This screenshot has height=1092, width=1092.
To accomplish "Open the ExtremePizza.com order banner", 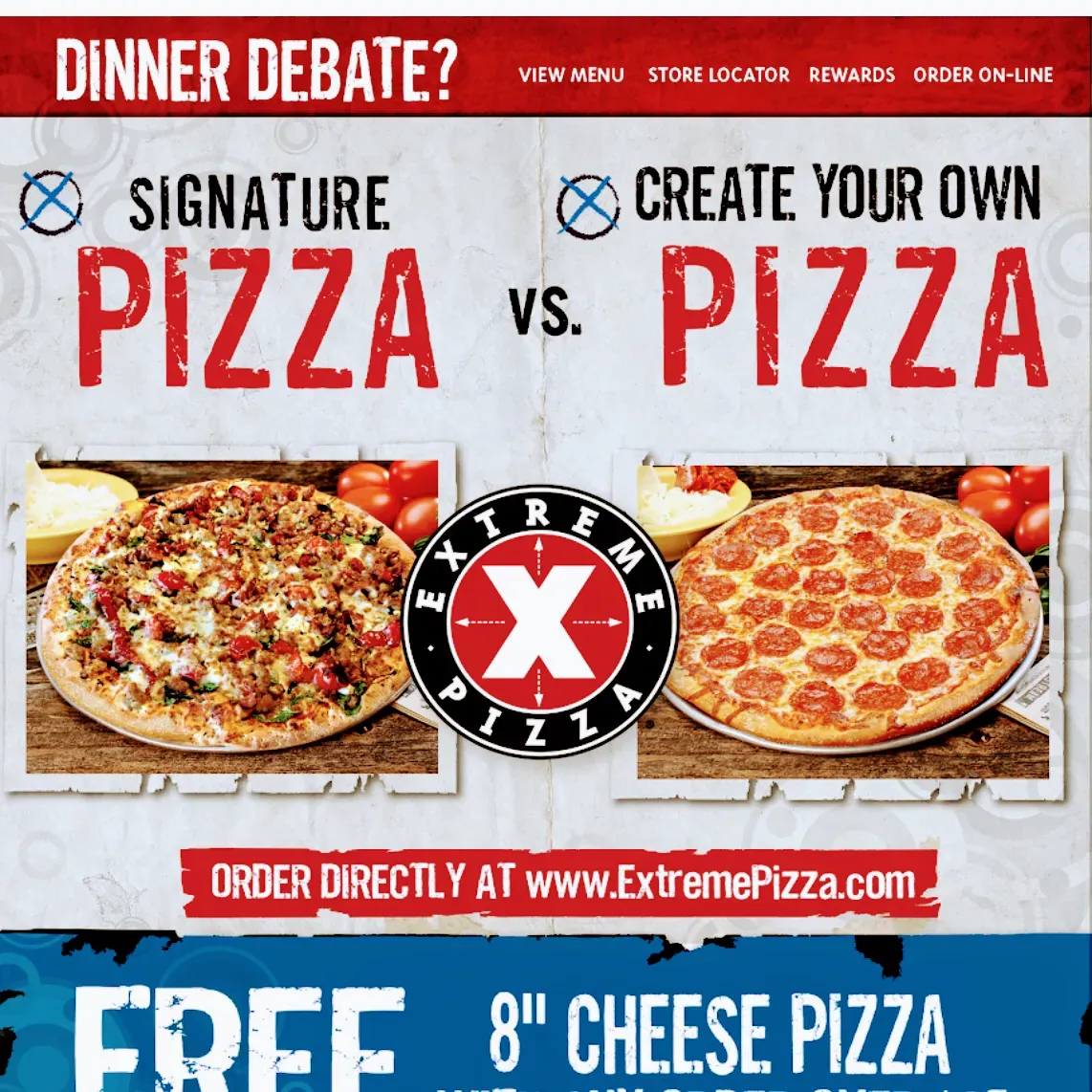I will (x=561, y=882).
